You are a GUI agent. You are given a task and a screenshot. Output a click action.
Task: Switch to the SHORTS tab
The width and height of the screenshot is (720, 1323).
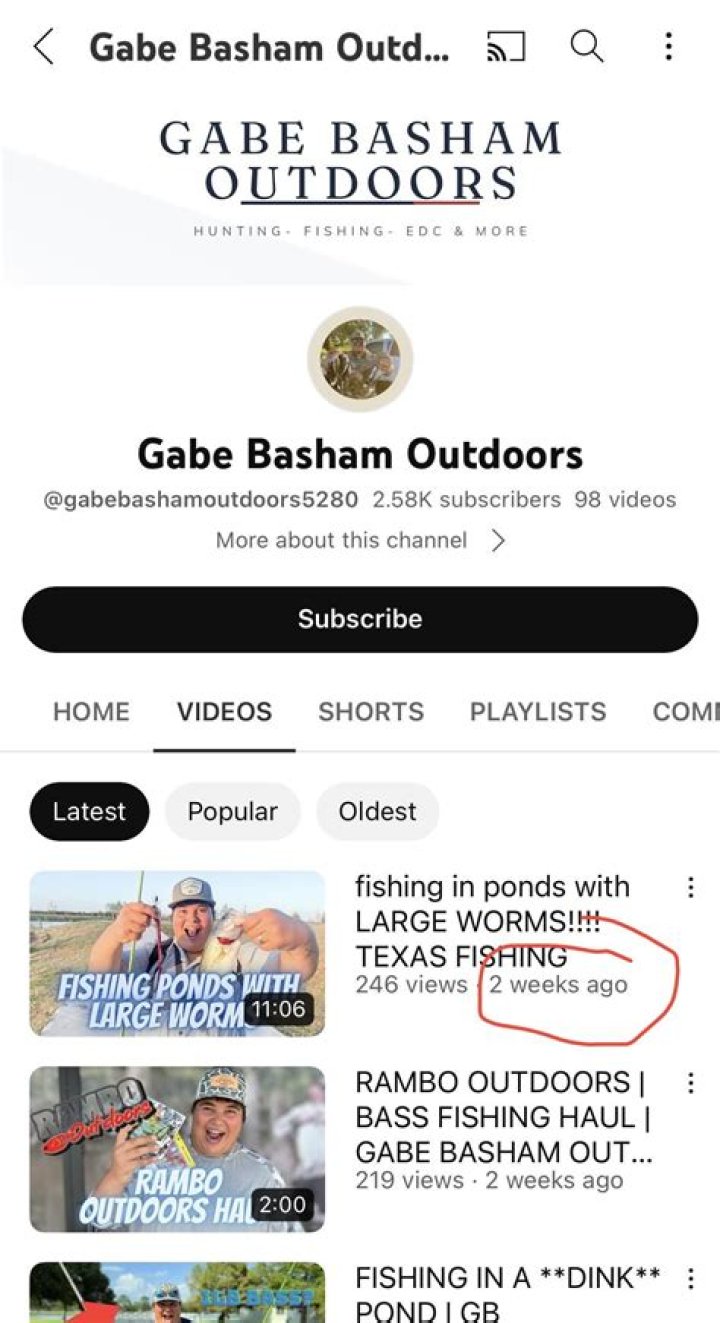click(371, 712)
